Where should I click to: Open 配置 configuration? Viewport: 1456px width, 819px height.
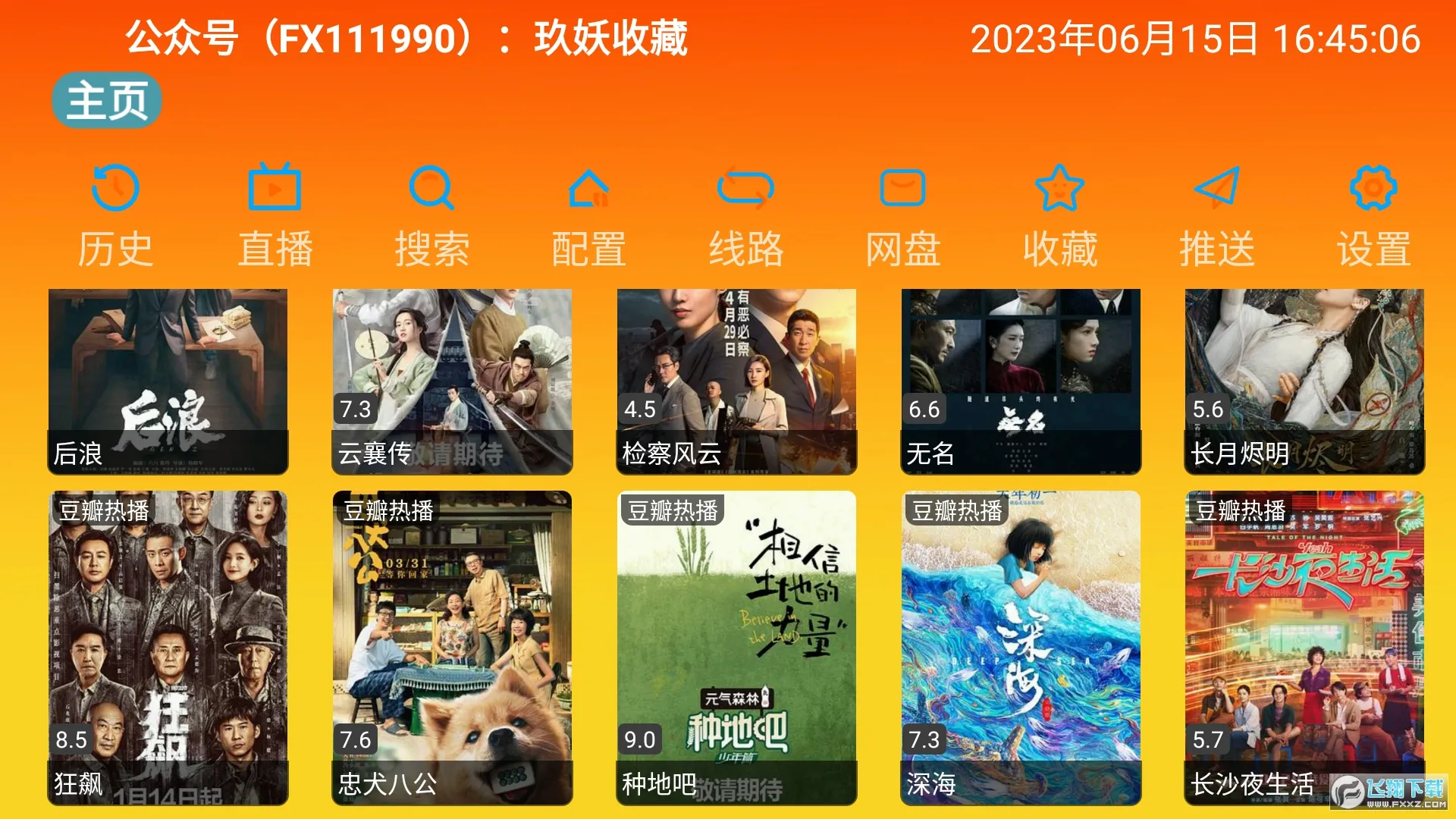click(588, 216)
